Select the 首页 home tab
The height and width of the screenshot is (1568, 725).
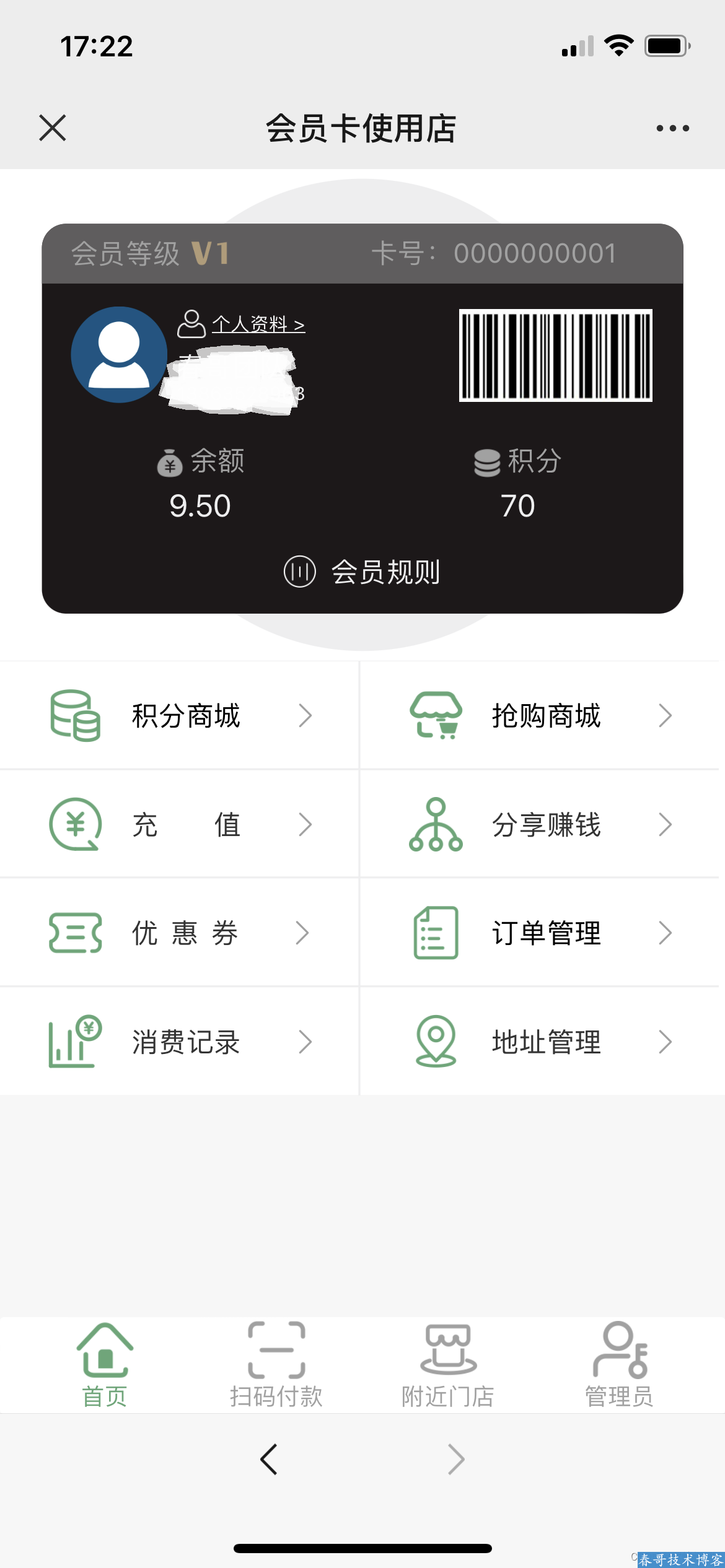105,1365
